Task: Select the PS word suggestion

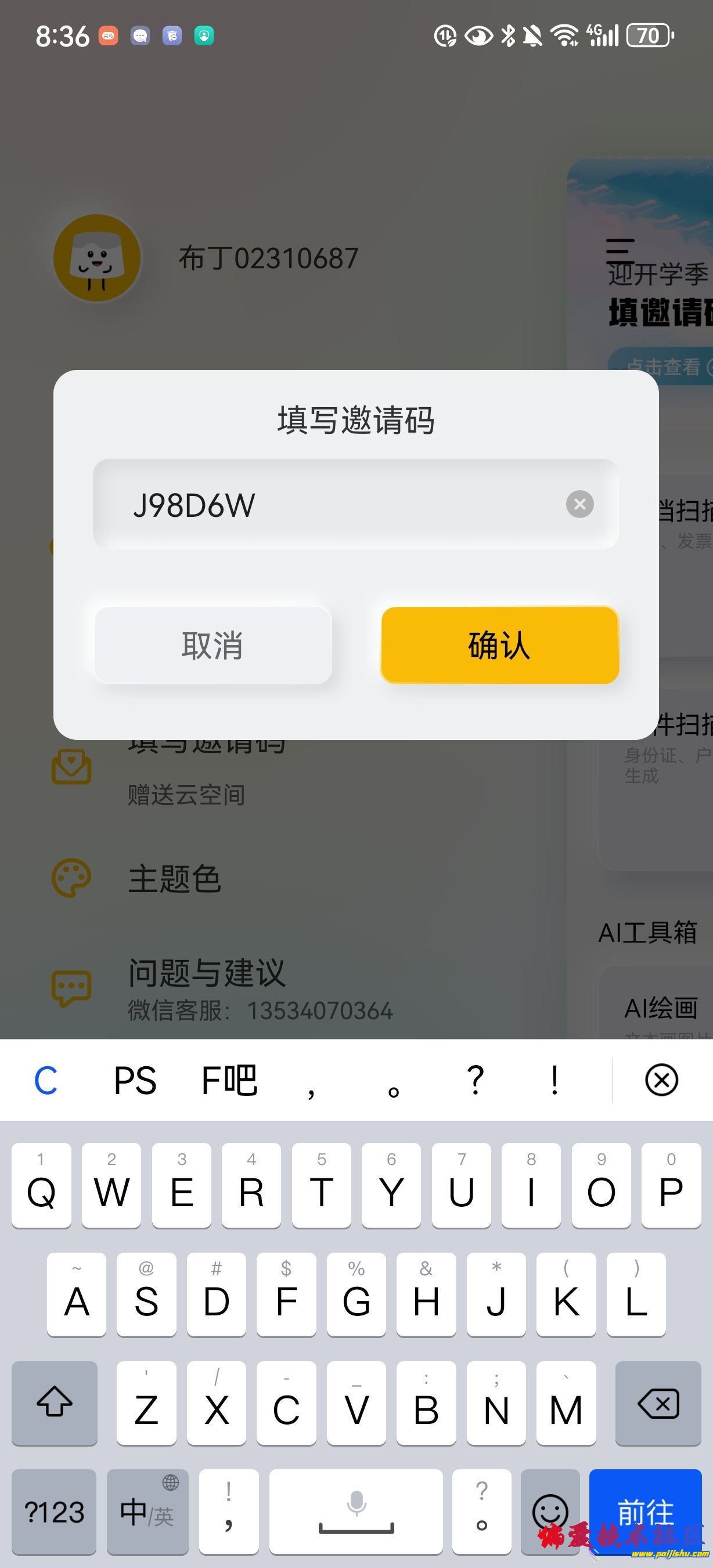Action: tap(135, 1080)
